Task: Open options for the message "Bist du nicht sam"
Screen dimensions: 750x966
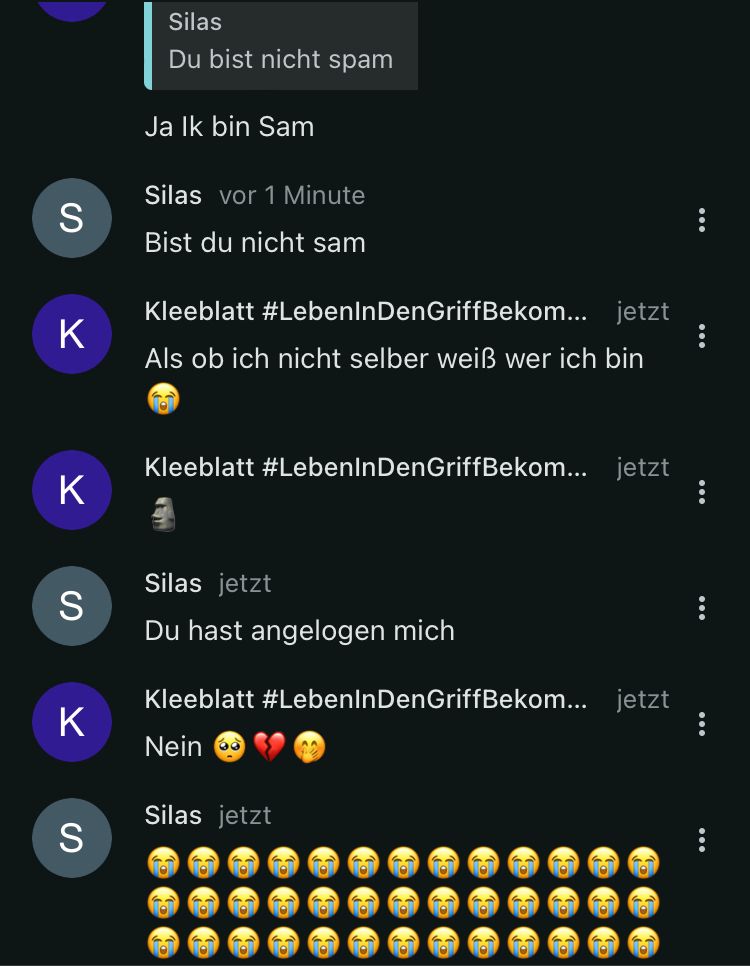Action: pos(702,220)
